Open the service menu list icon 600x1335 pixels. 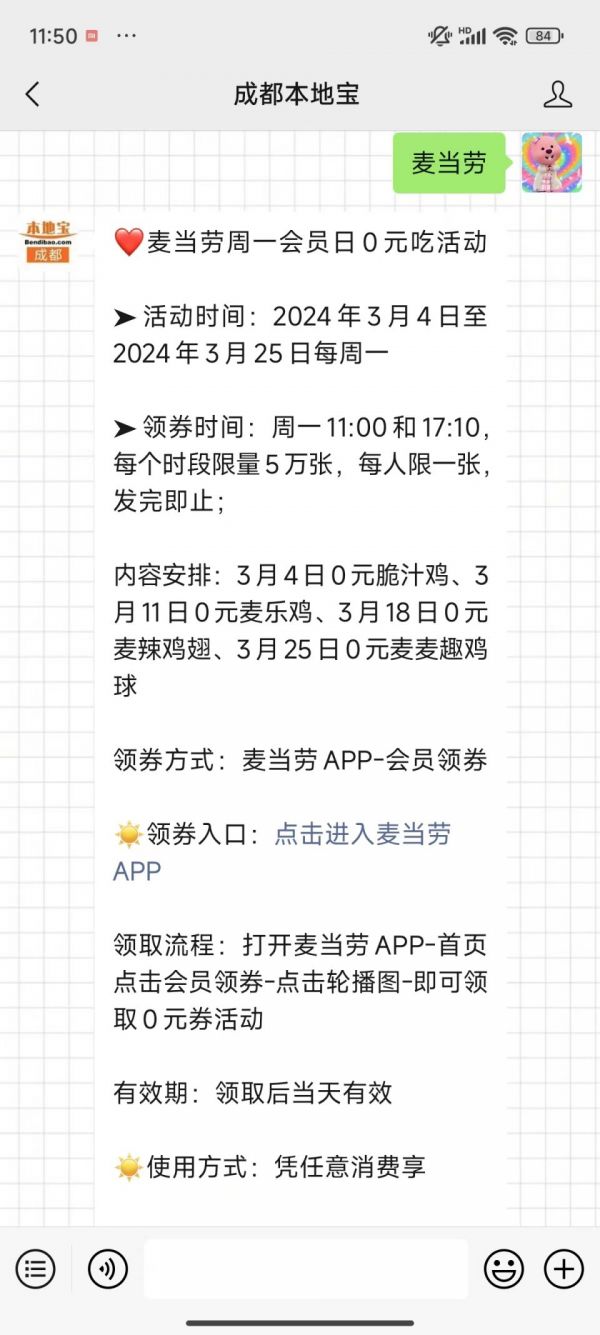point(35,1269)
